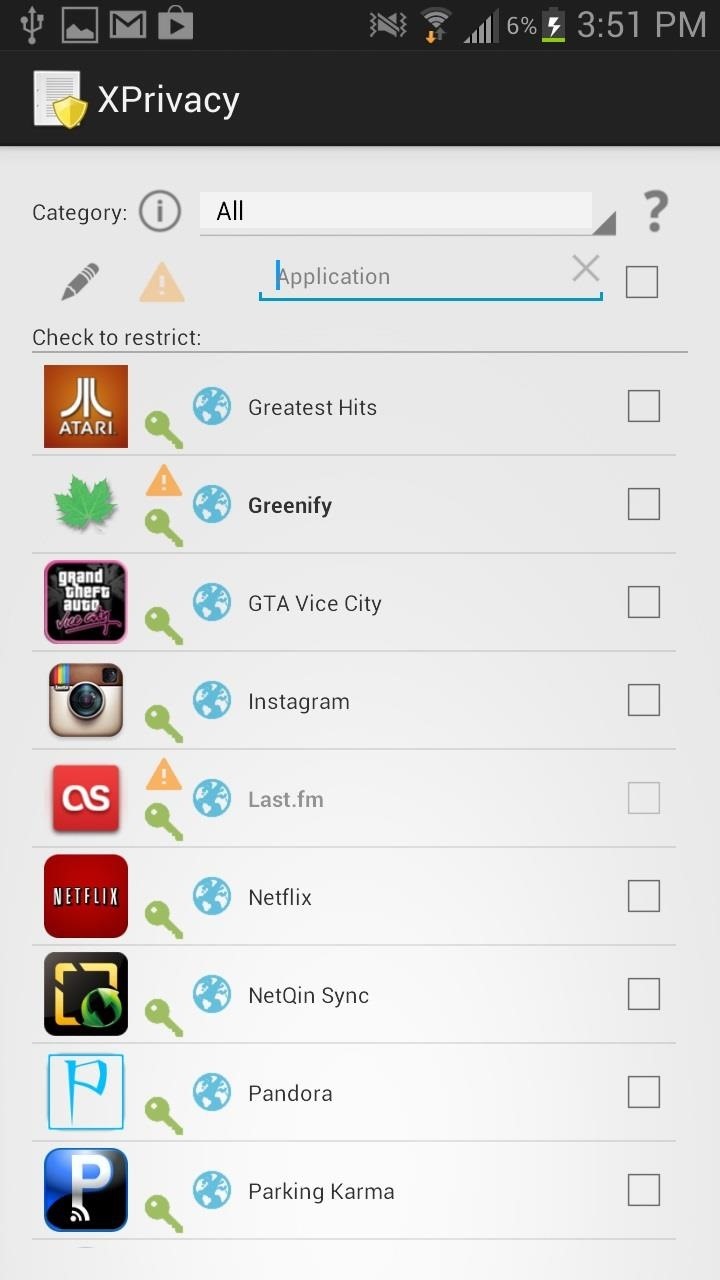Toggle the select-all checkbox at the top

[642, 281]
